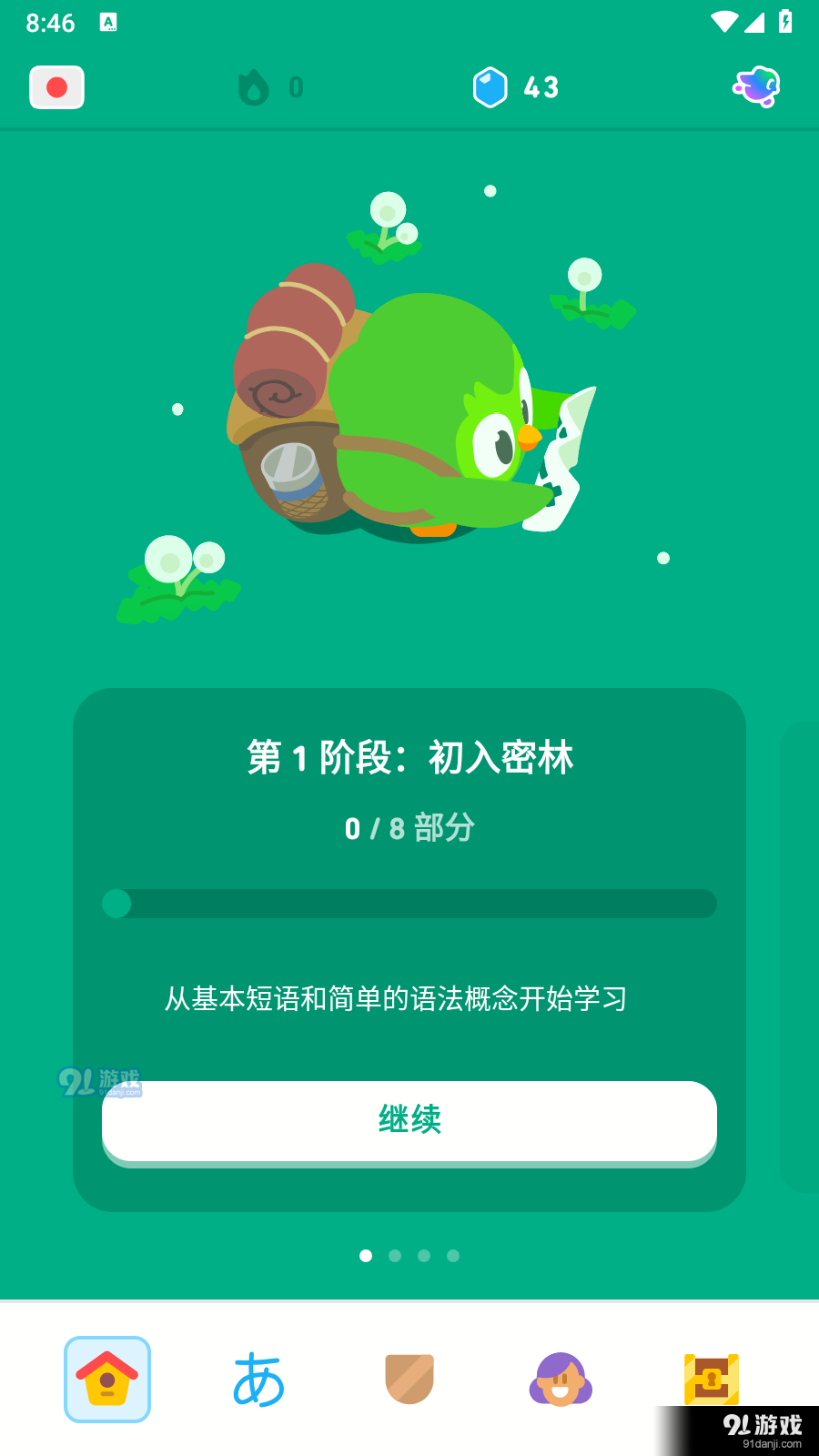Open the Japanese flag course selector
819x1456 pixels.
[x=56, y=87]
